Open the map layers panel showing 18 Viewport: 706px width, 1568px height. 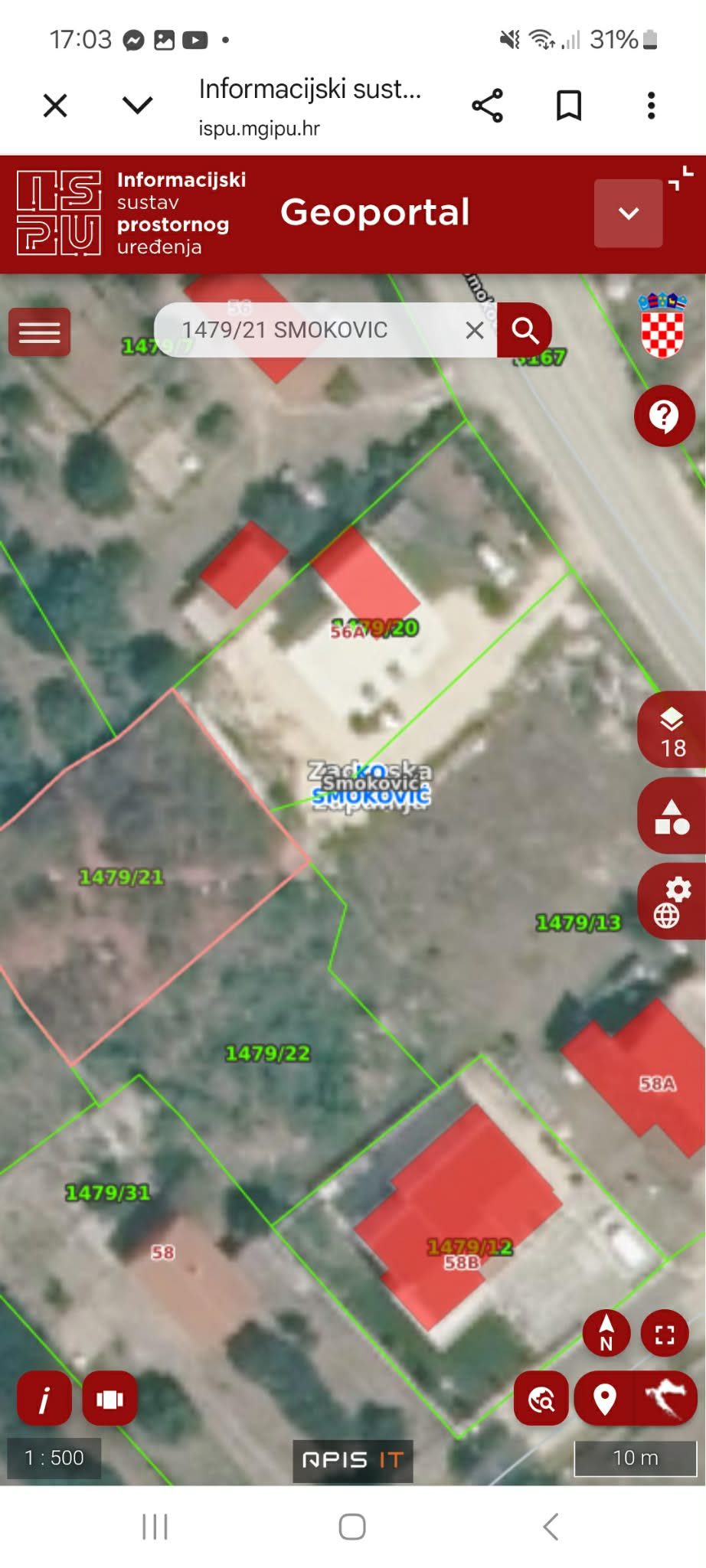(672, 730)
